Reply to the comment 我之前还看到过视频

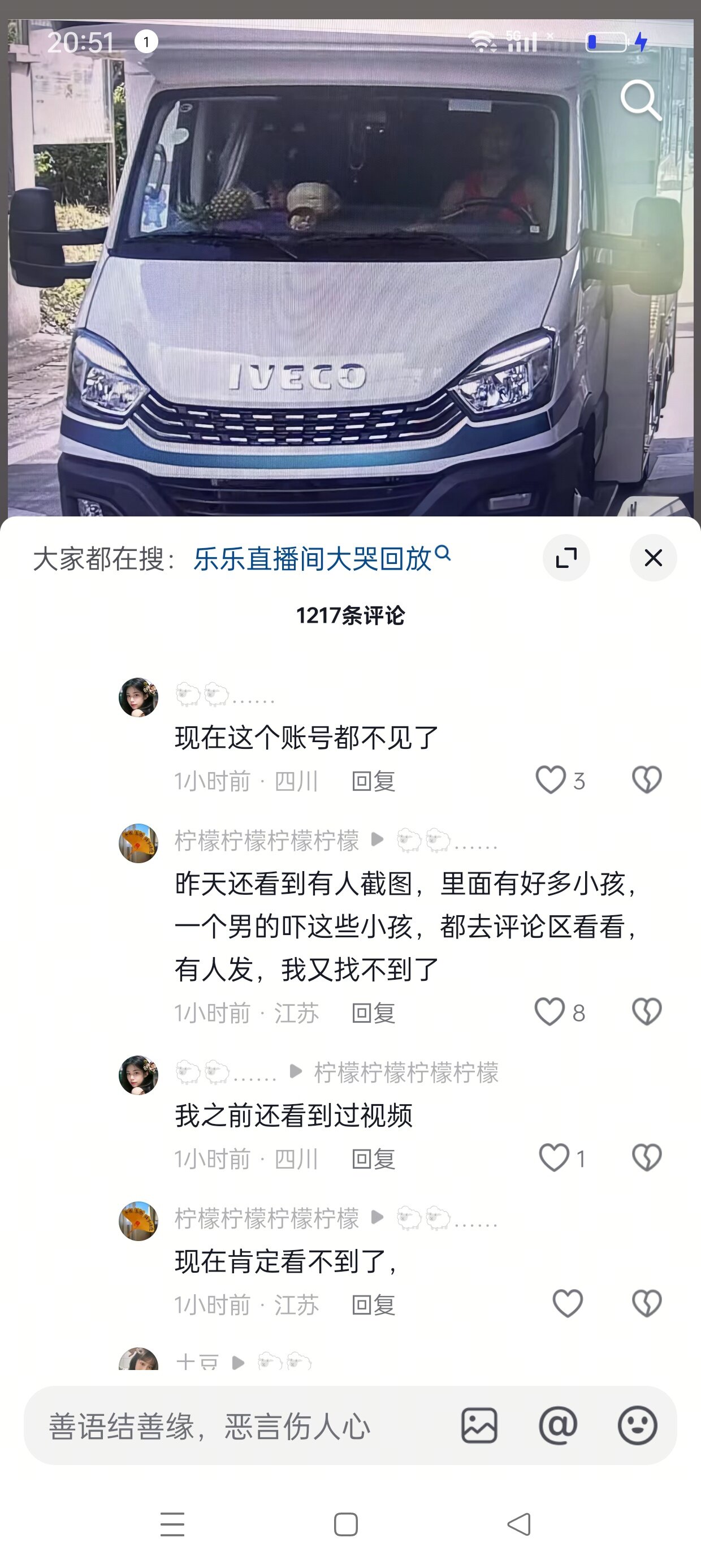click(x=373, y=1159)
